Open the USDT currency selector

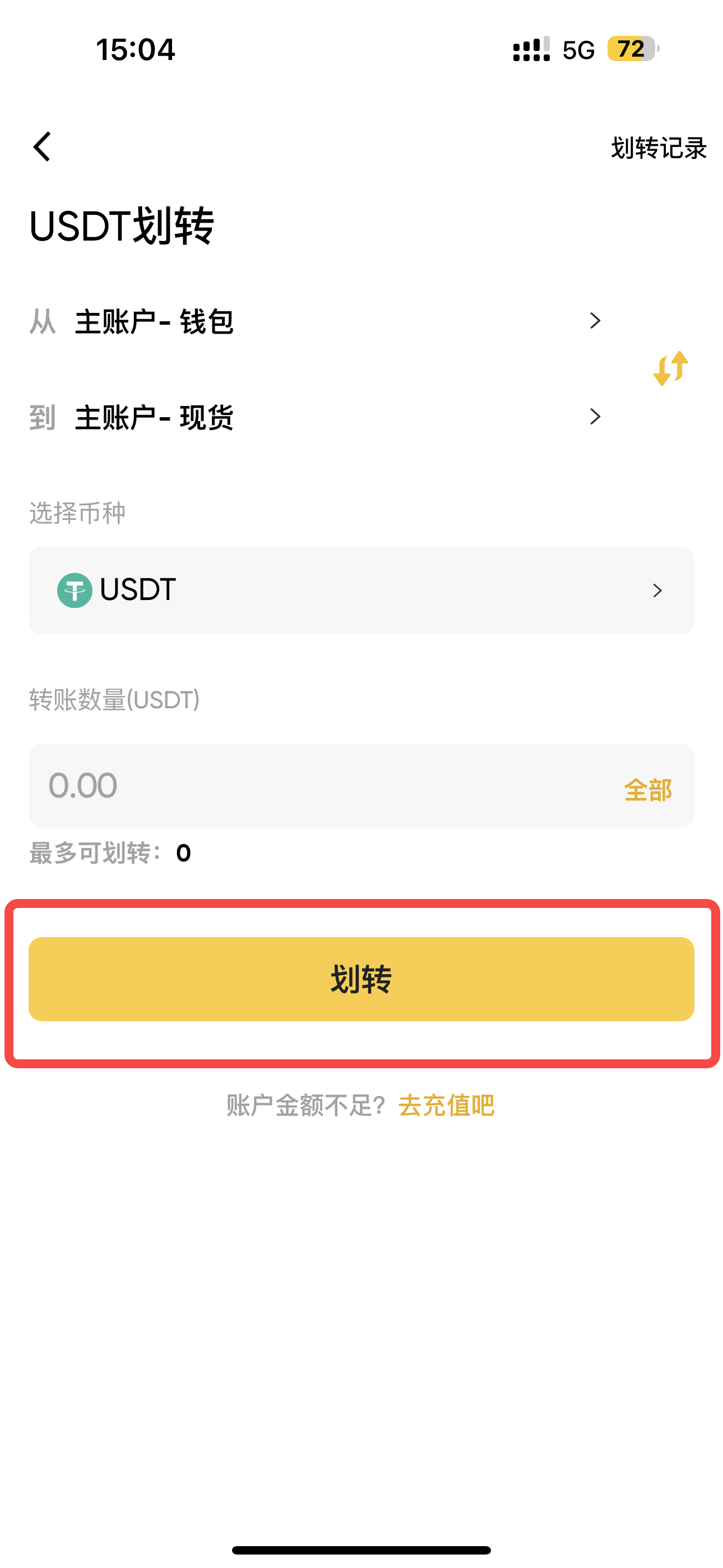(x=361, y=590)
